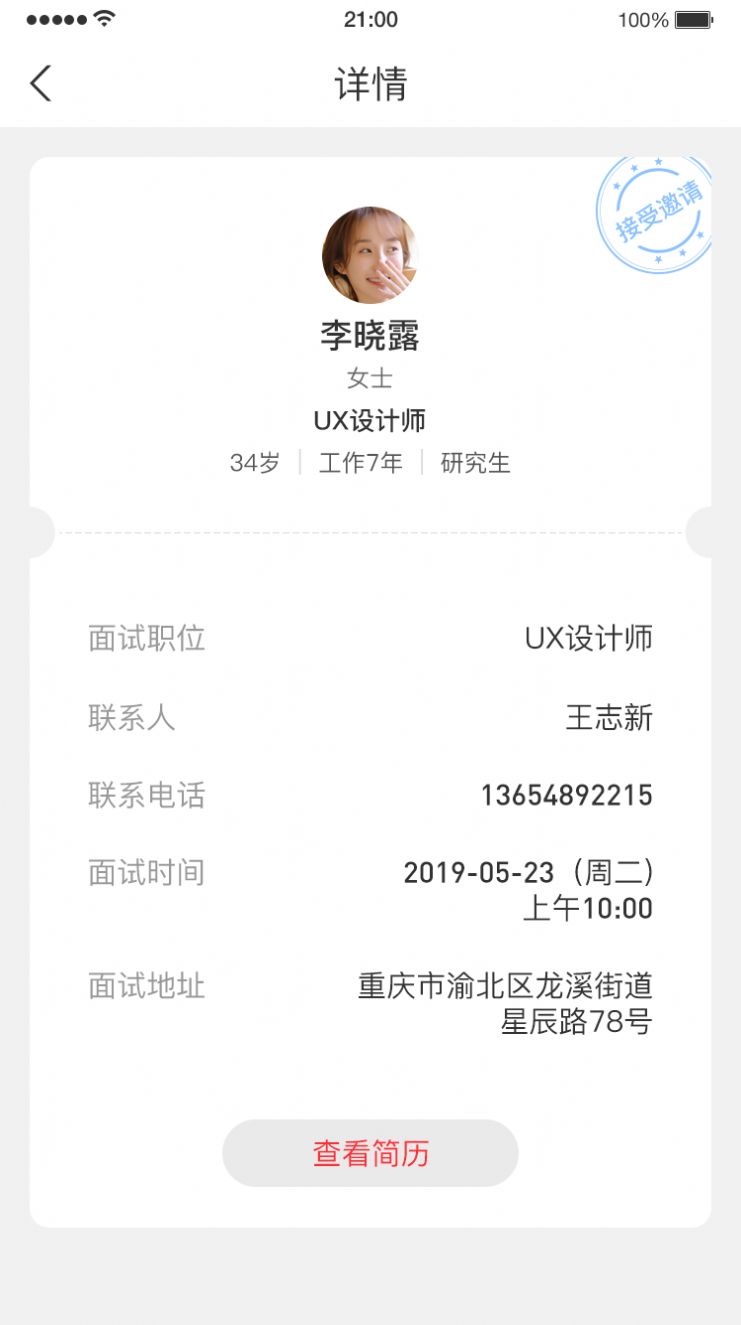Tap the battery icon in status bar
This screenshot has width=741, height=1325.
(694, 18)
